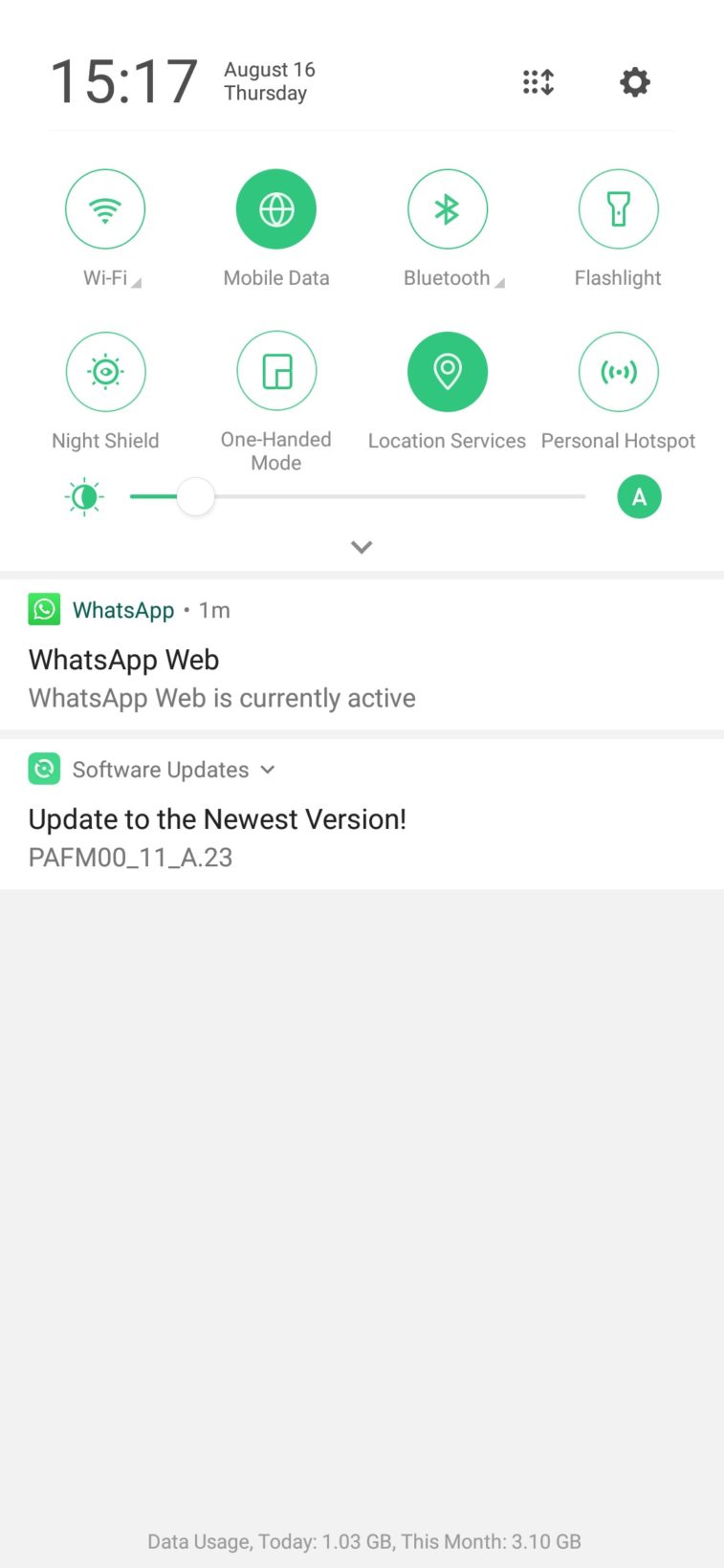This screenshot has height=1568, width=724.
Task: Disable Location Services
Action: point(447,371)
